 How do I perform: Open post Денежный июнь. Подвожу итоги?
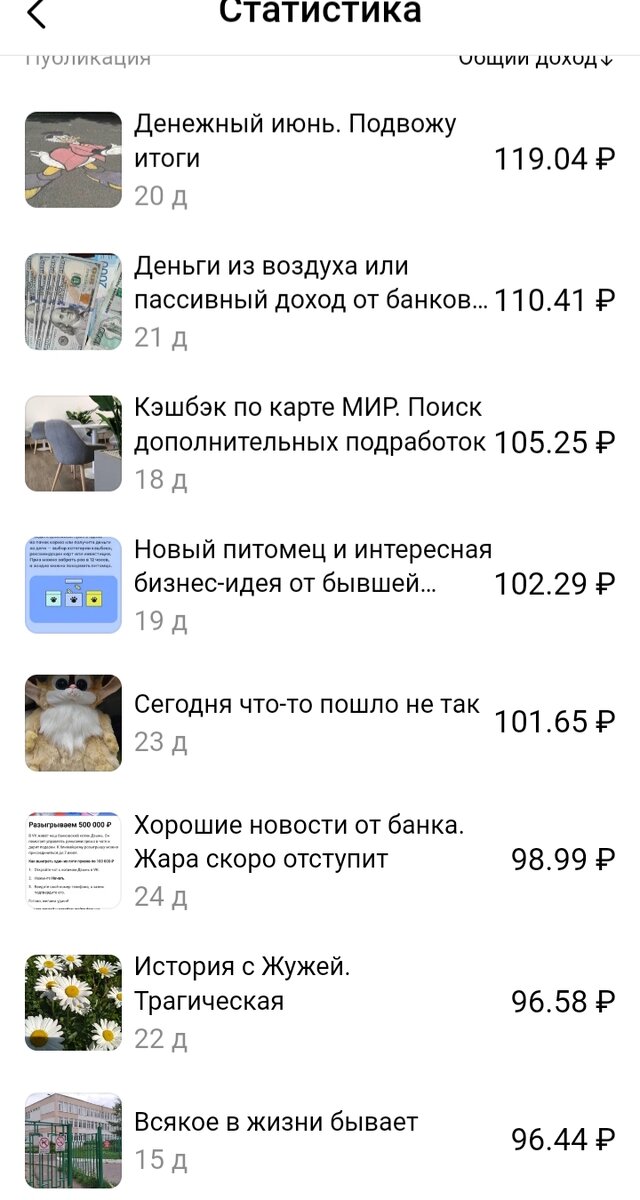pyautogui.click(x=295, y=141)
